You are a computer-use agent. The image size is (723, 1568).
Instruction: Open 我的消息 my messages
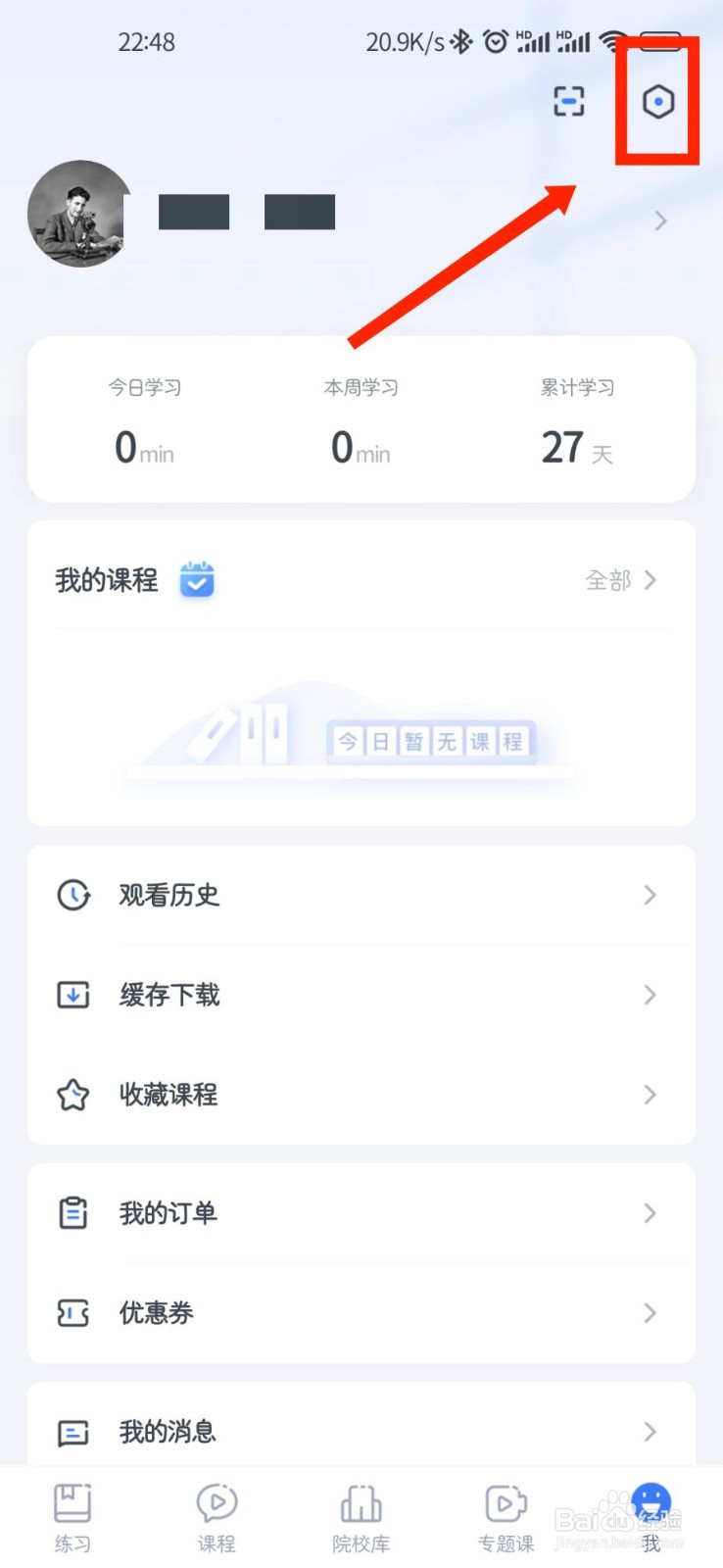[361, 1432]
